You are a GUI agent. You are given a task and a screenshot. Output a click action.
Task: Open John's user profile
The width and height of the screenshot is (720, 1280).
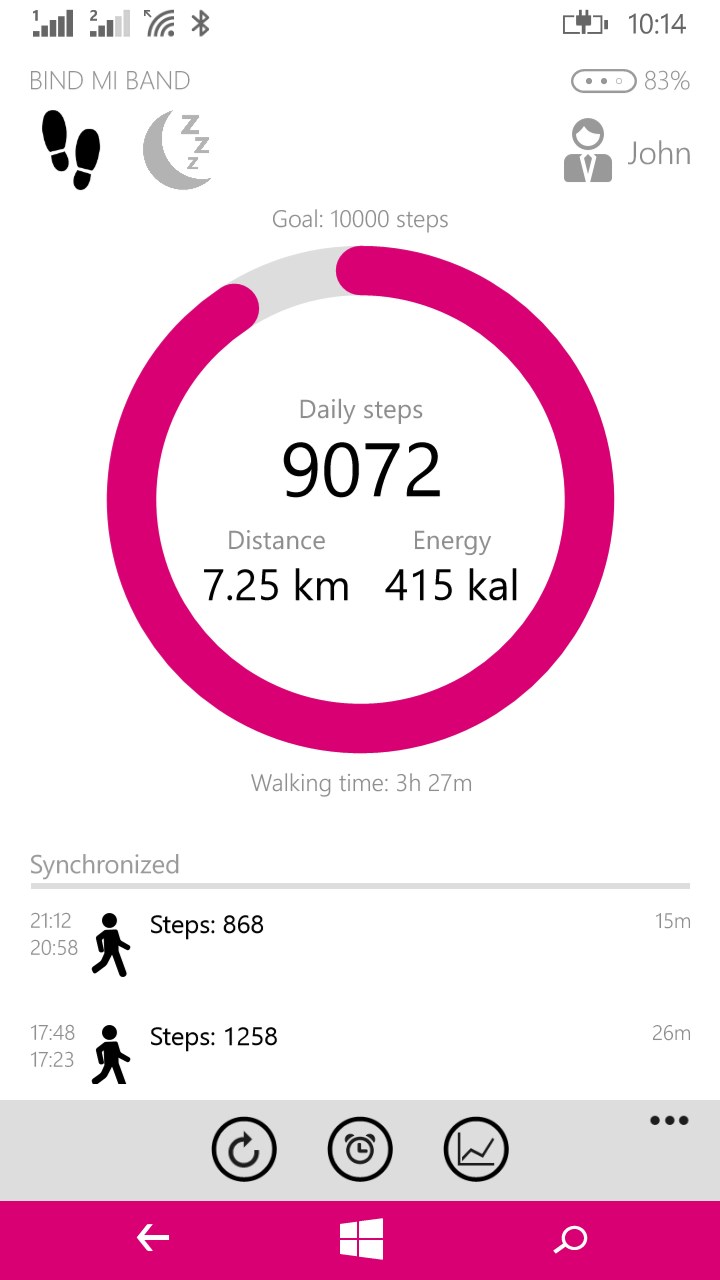[627, 152]
